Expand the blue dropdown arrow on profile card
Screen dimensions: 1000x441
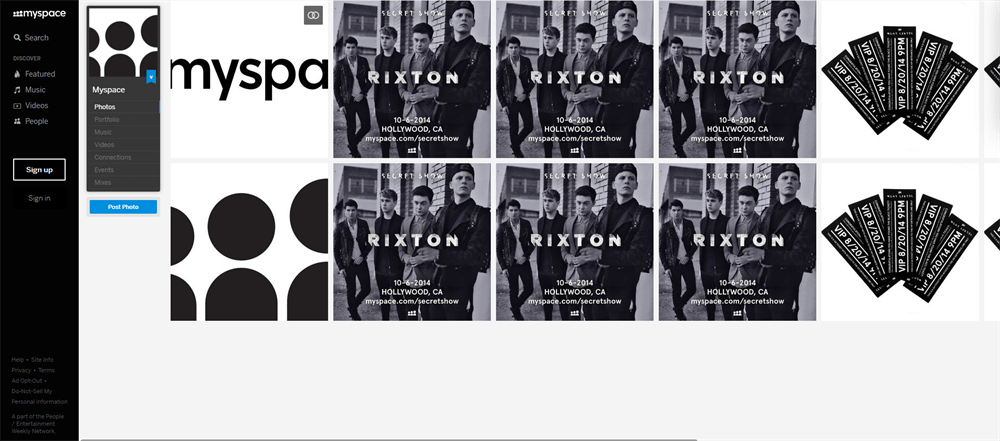coord(150,76)
